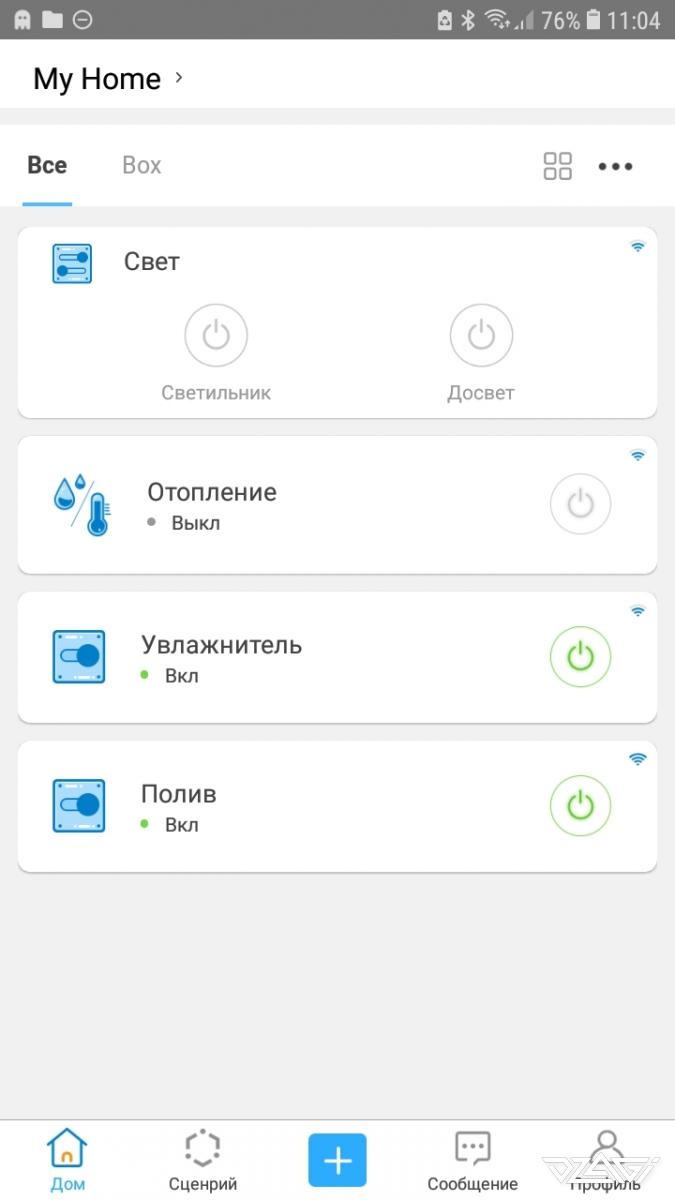The image size is (675, 1200).
Task: Toggle power for Досвет
Action: click(481, 336)
